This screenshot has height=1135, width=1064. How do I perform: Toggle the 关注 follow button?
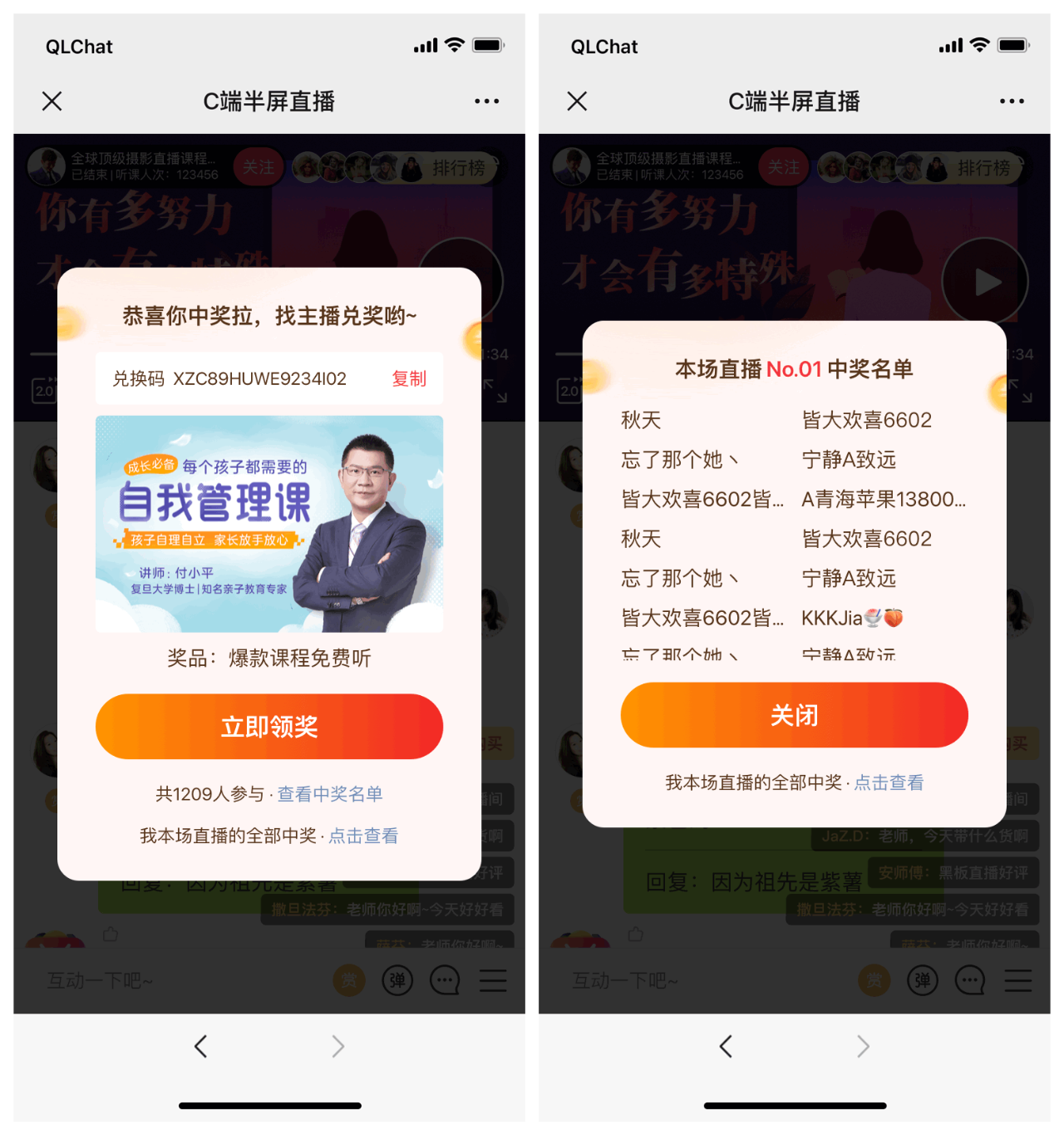point(259,166)
